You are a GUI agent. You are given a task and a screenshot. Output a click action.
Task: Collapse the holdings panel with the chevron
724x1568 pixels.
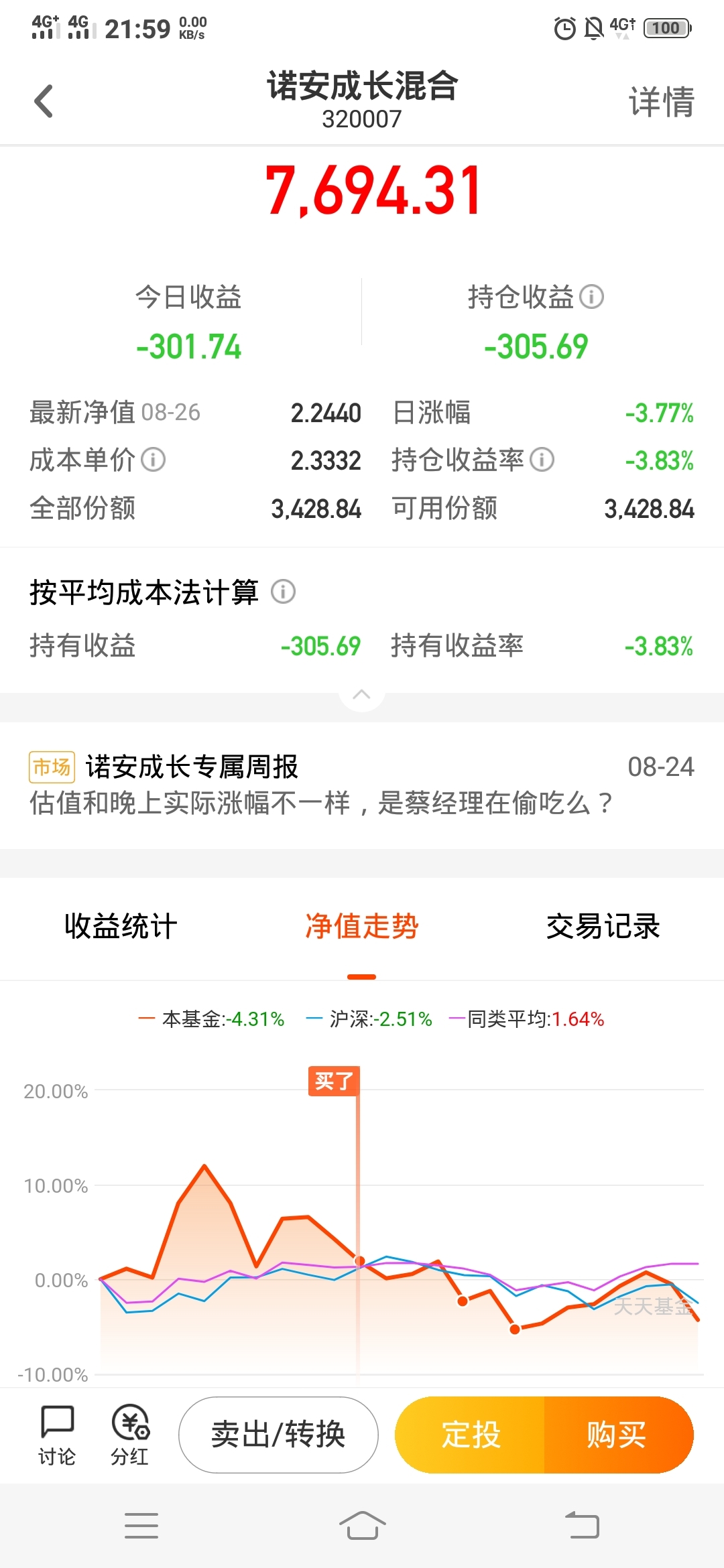[x=362, y=696]
